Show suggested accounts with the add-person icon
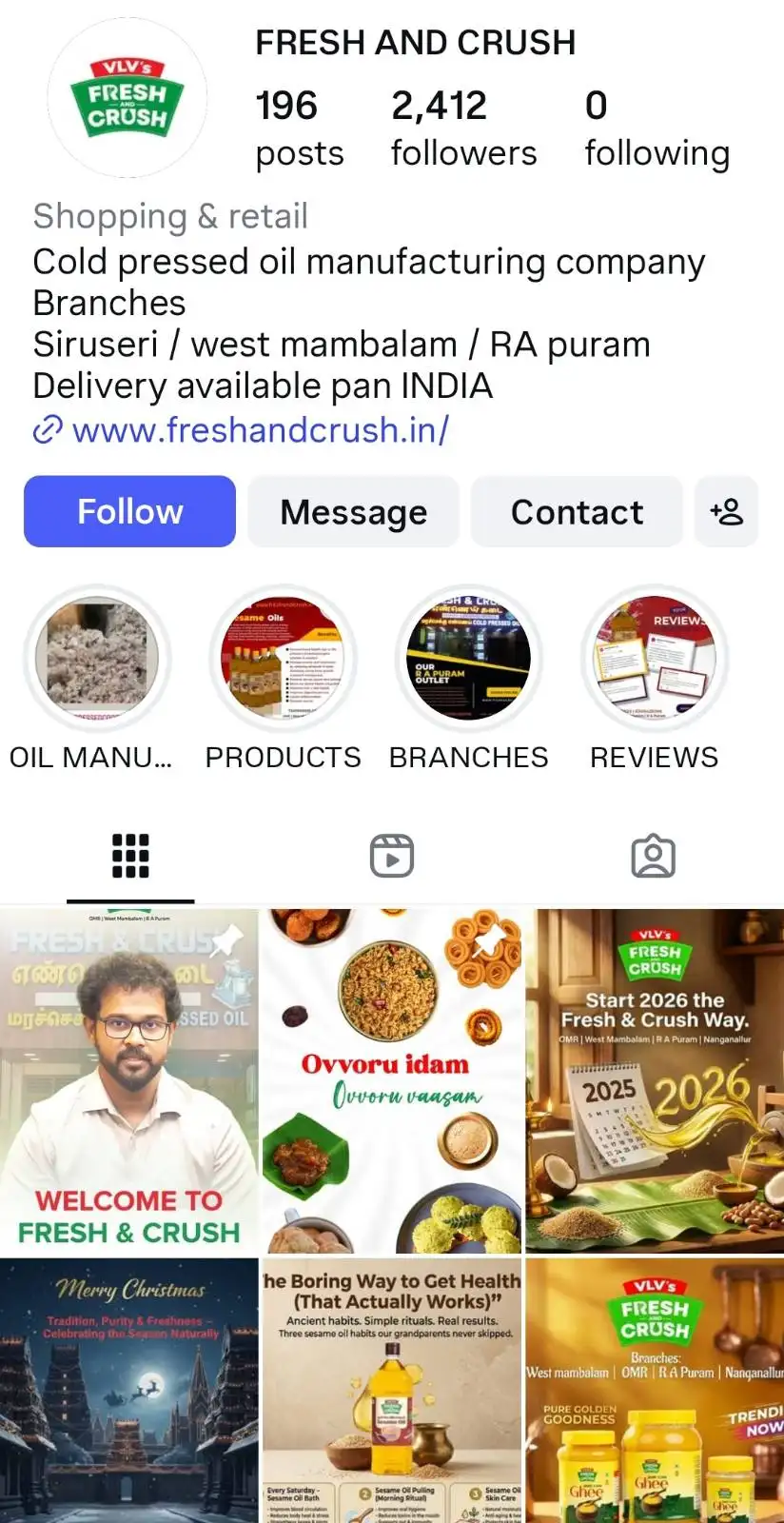Image resolution: width=784 pixels, height=1523 pixels. click(726, 512)
